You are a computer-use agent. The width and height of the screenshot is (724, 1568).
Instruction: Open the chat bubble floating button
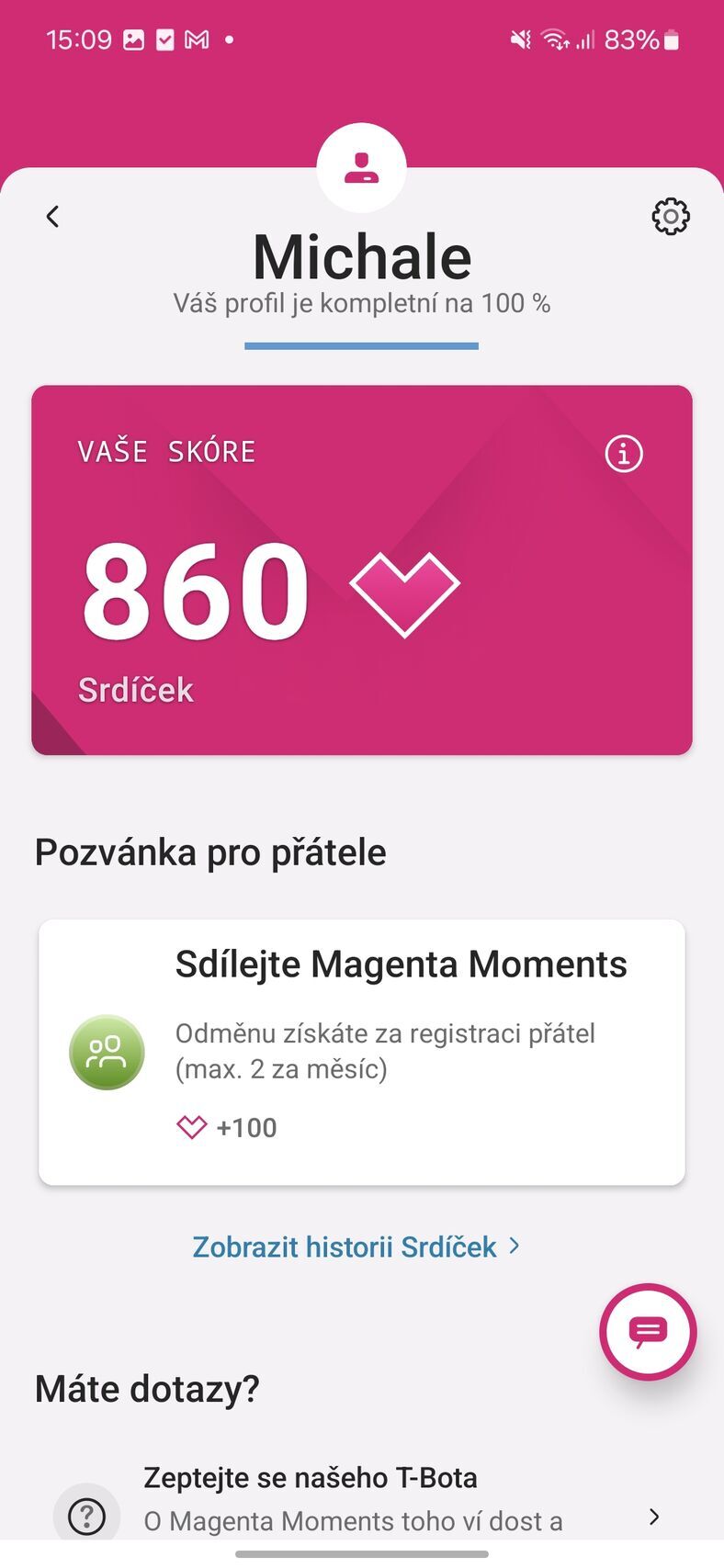[648, 1332]
